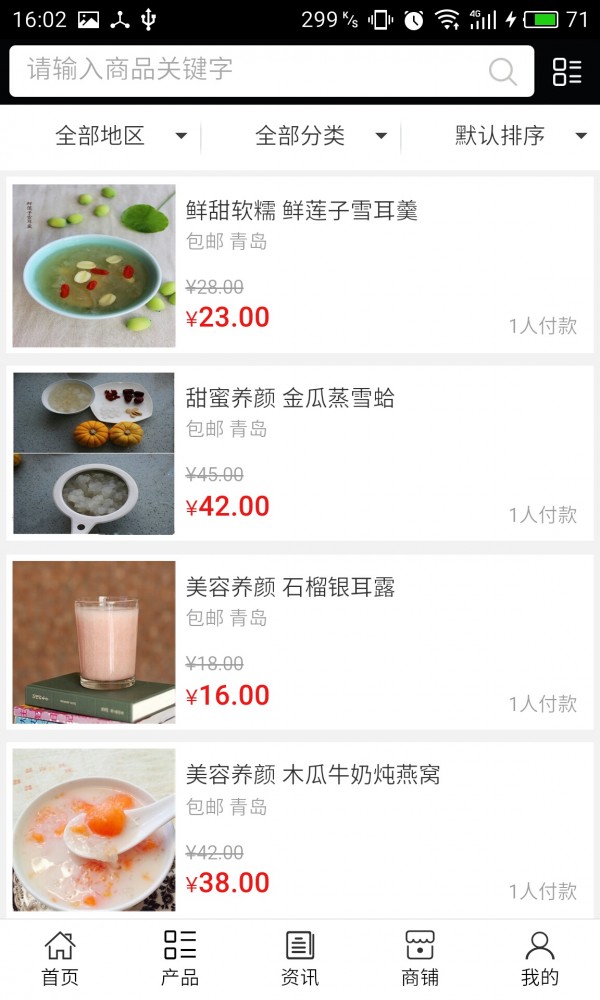
Task: Open the 鲜莲子雪耳羹 product card
Action: coord(300,265)
